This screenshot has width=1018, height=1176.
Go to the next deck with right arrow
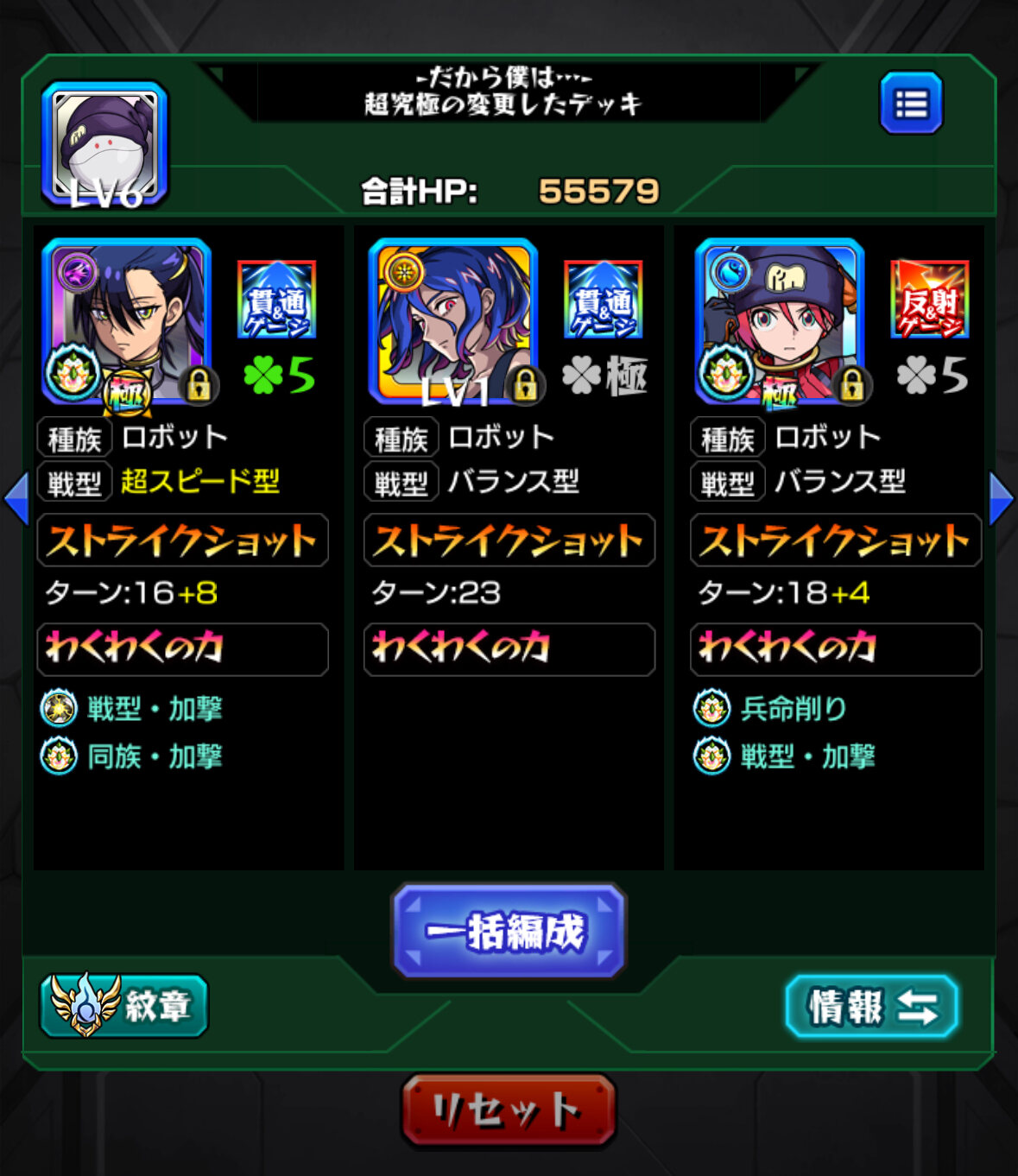(1000, 498)
